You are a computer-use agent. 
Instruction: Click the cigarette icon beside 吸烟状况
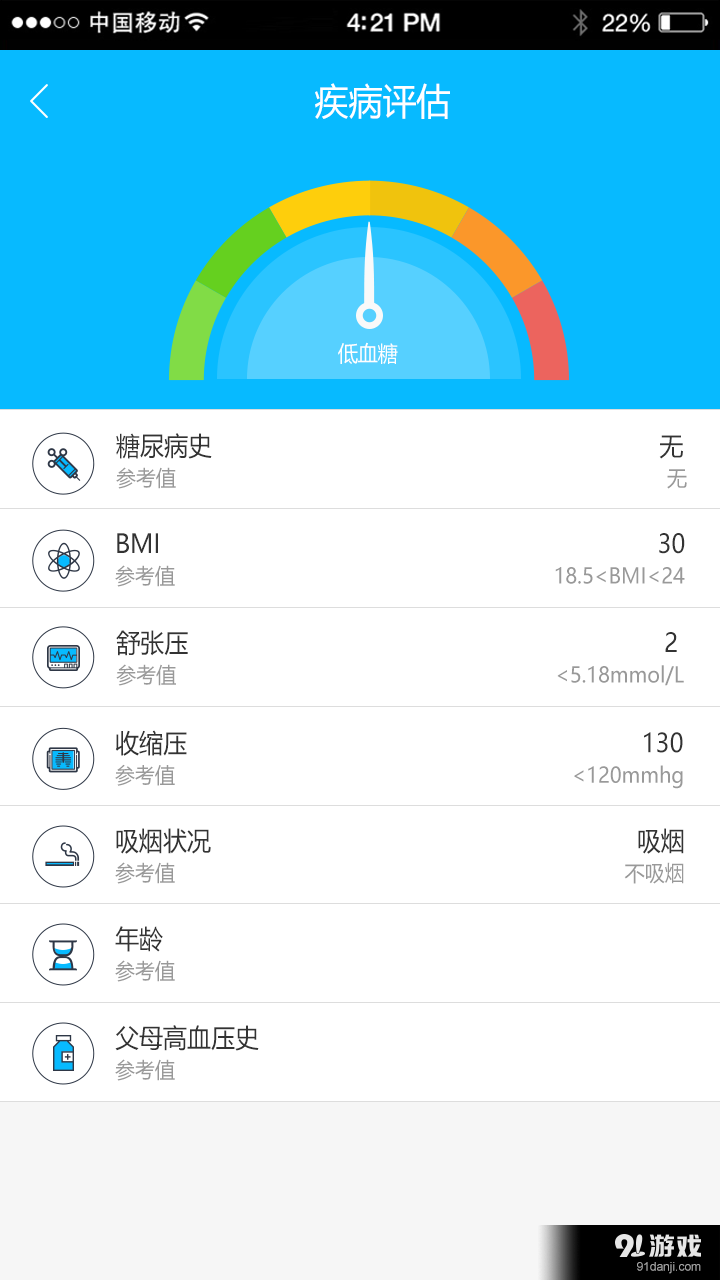pyautogui.click(x=63, y=855)
